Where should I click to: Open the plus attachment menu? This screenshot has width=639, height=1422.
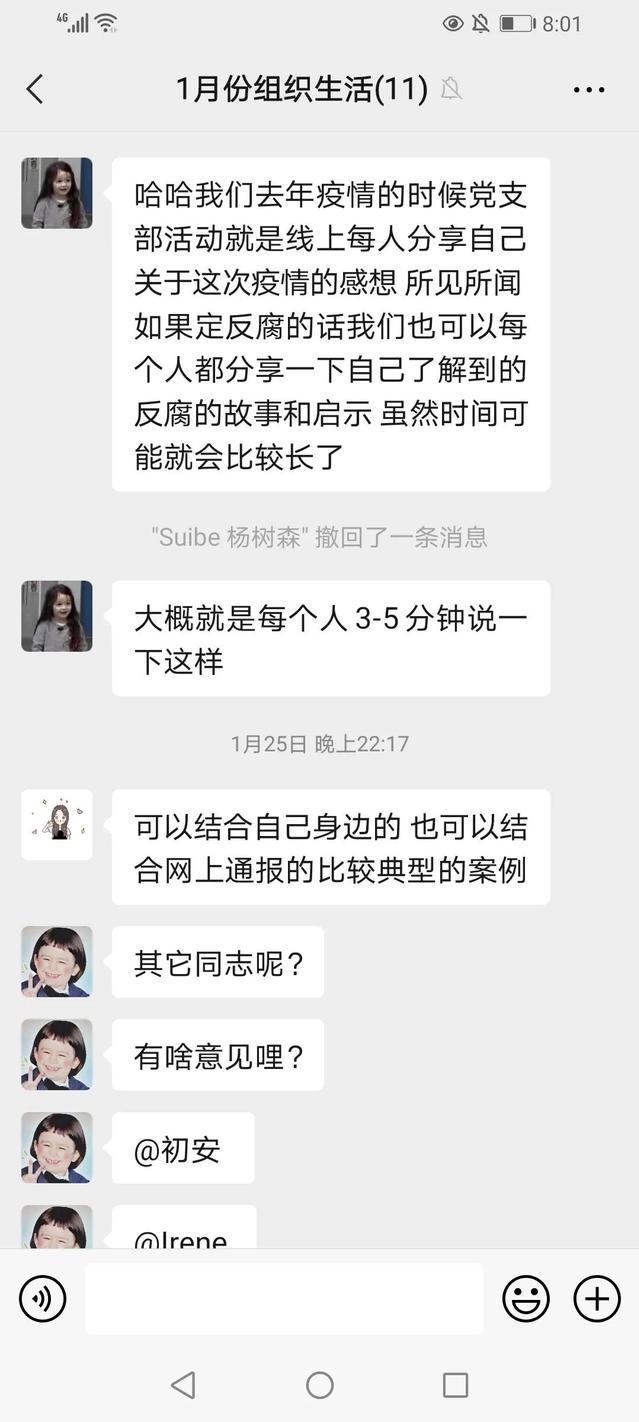pyautogui.click(x=597, y=1299)
